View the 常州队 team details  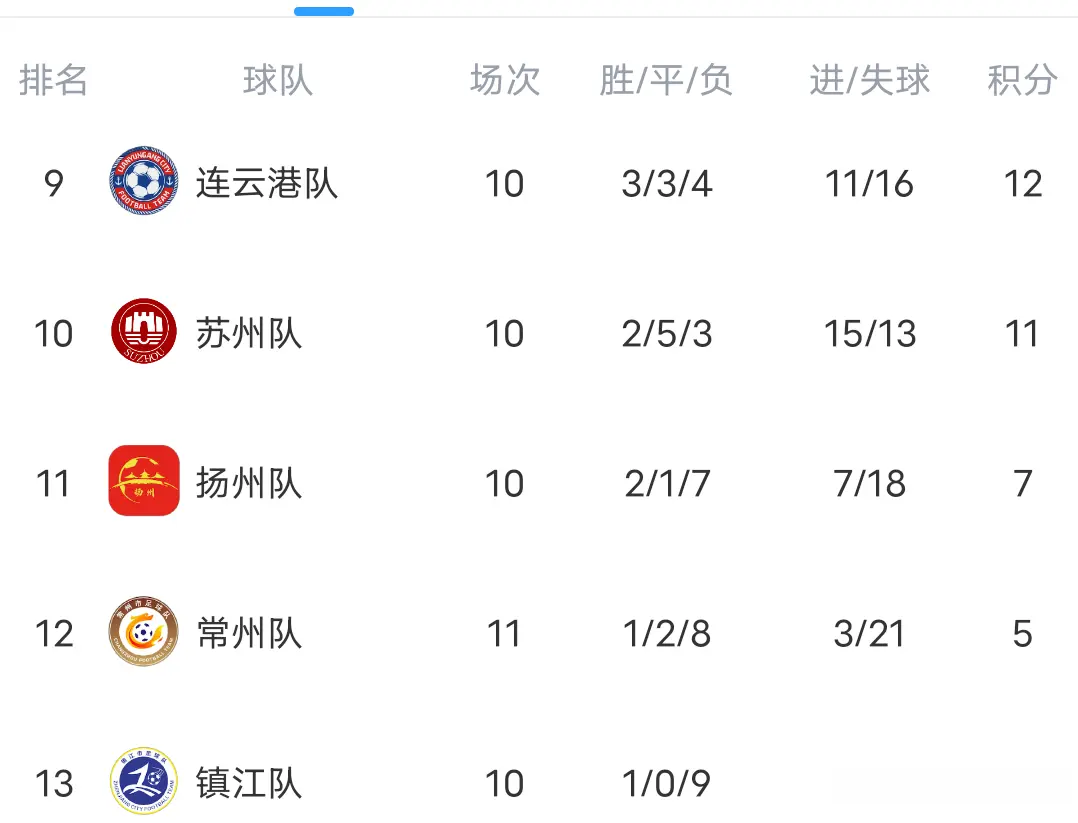(x=248, y=634)
